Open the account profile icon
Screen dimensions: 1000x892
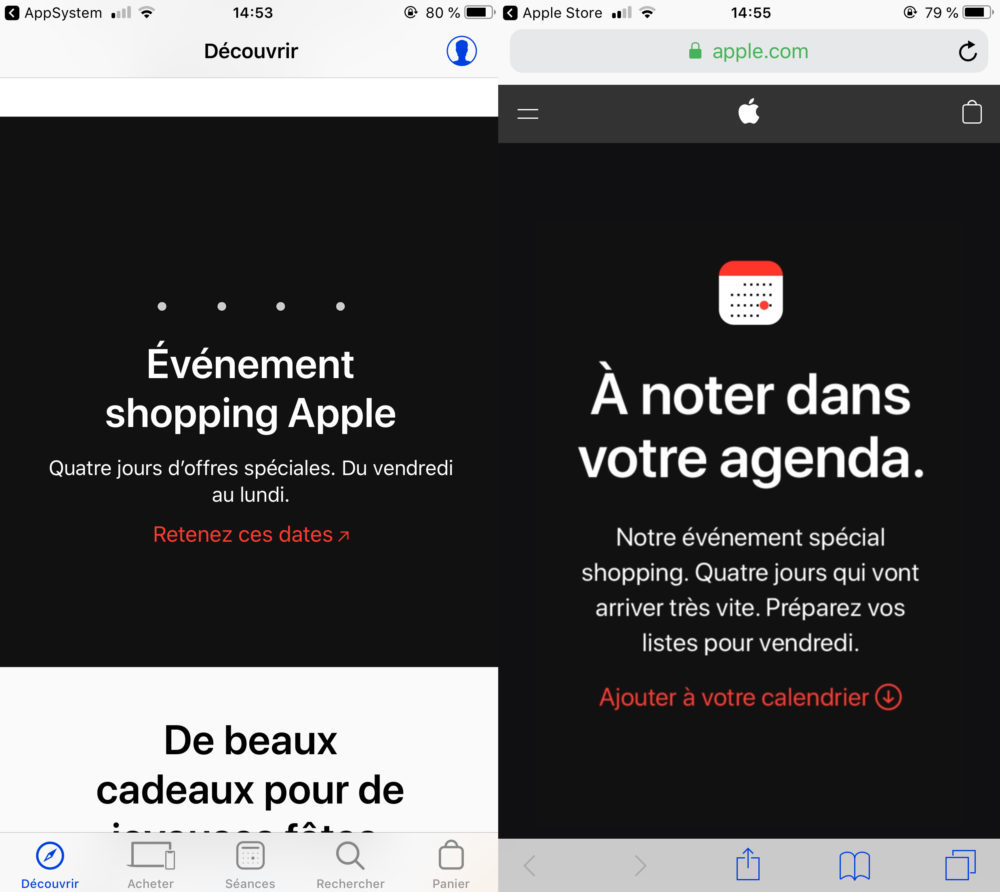coord(461,51)
